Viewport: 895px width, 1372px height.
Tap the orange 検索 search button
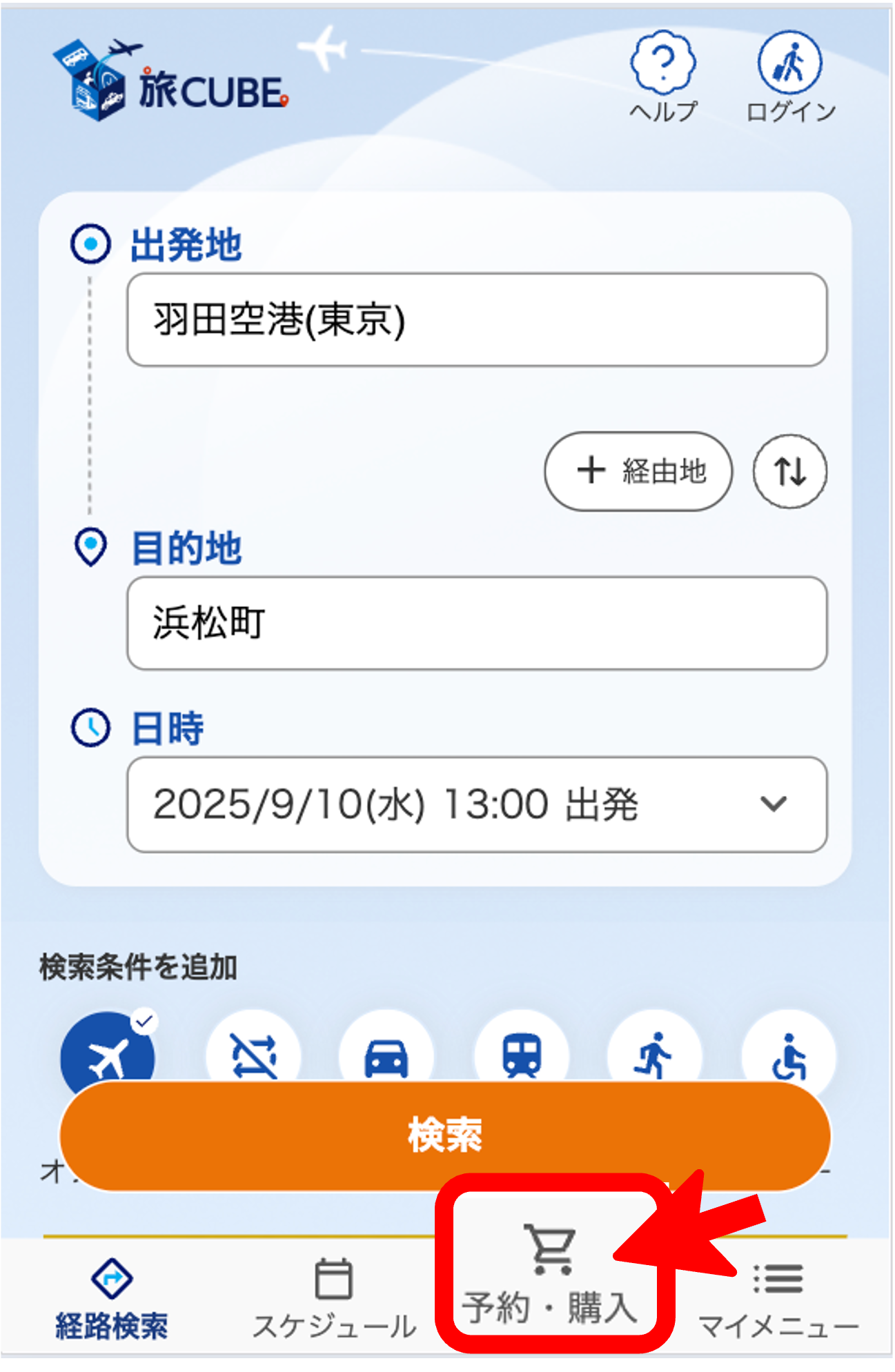[x=444, y=1135]
